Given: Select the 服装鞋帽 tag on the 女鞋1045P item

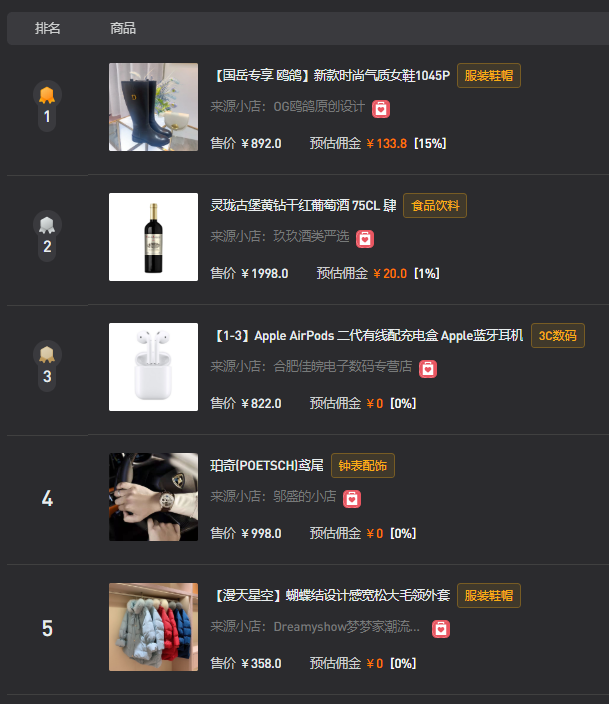Looking at the screenshot, I should pyautogui.click(x=489, y=76).
